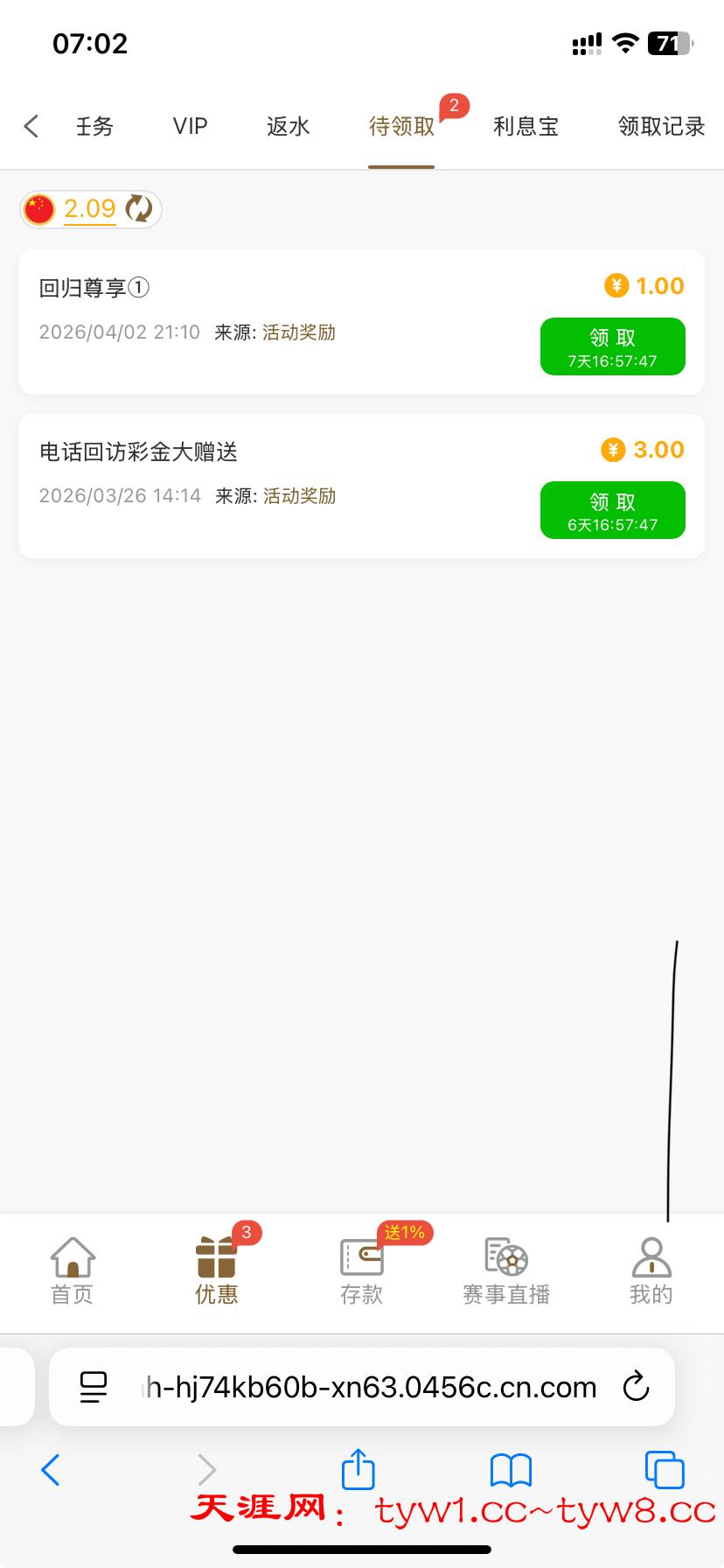Select the 待领取 tab

tap(401, 127)
